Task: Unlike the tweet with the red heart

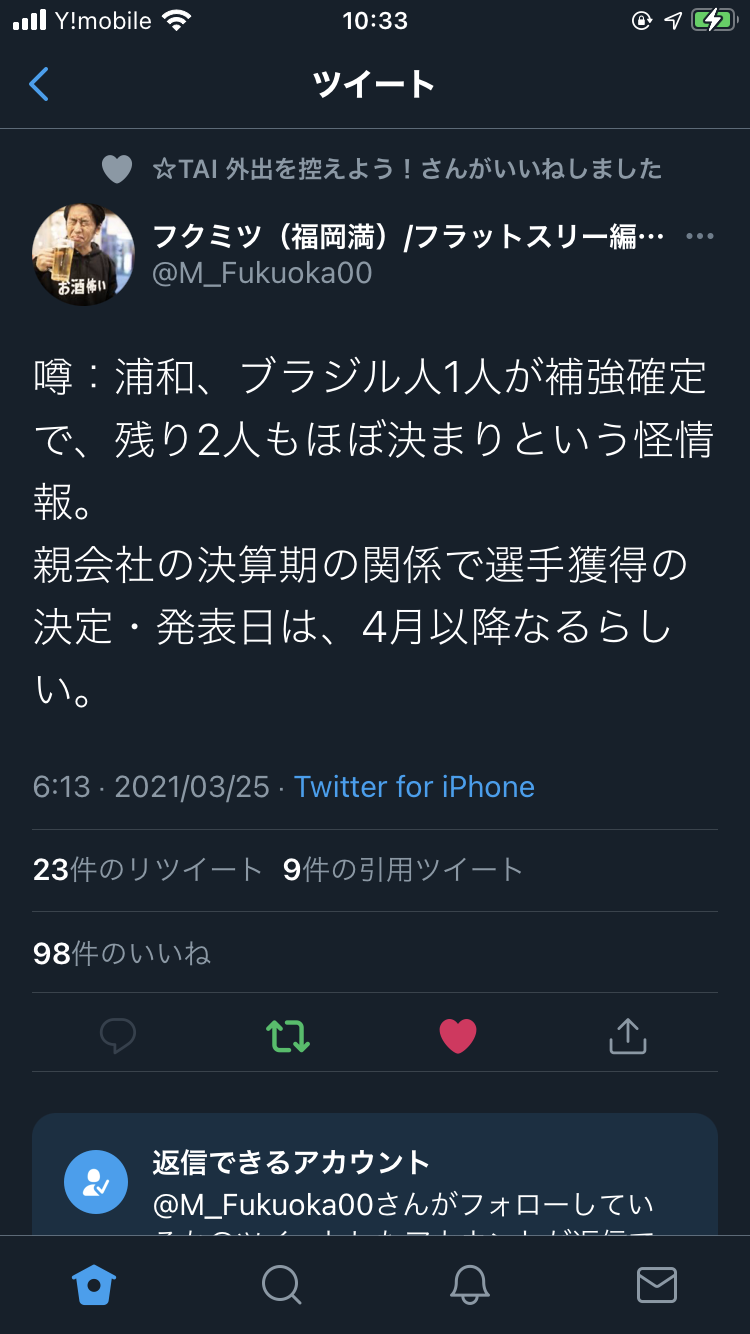Action: (x=458, y=1036)
